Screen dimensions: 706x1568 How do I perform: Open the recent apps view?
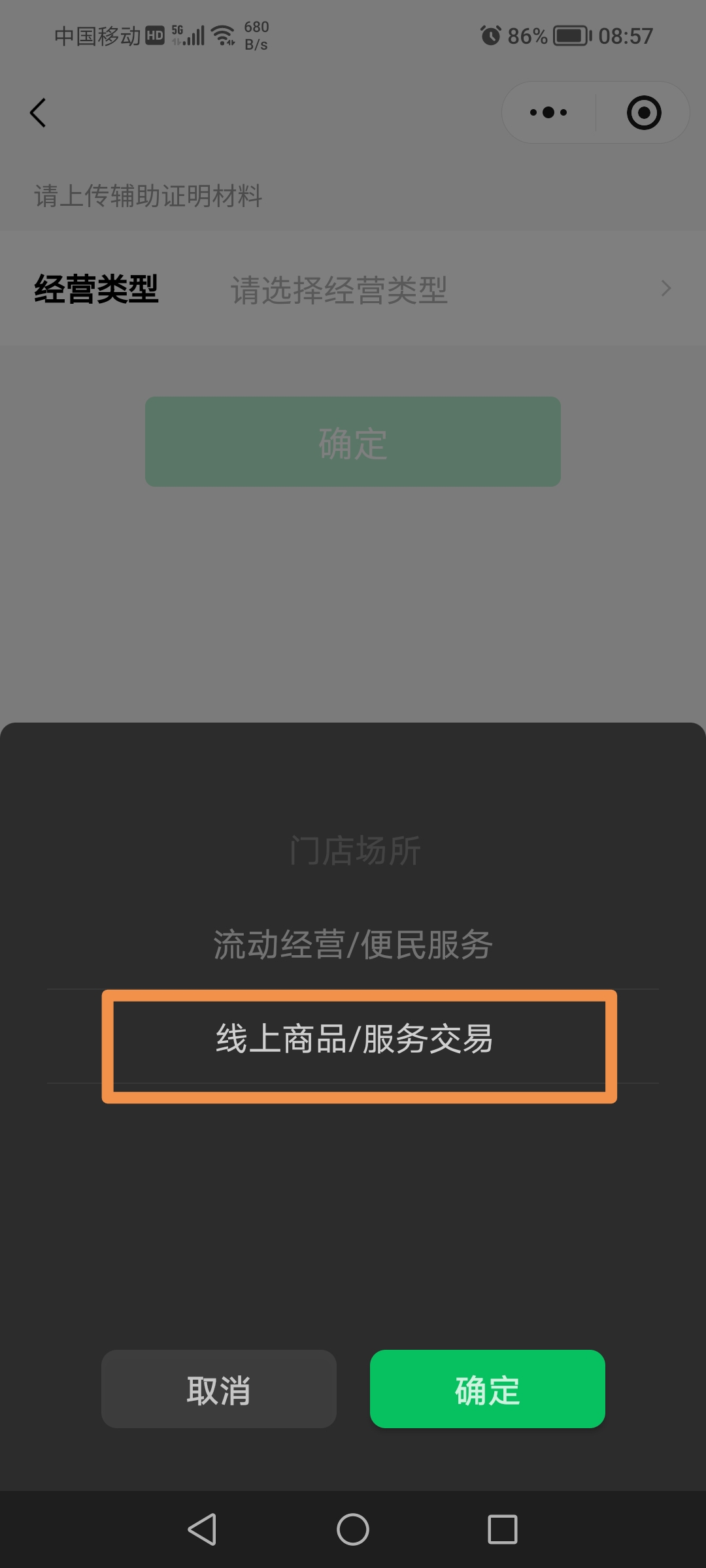tap(502, 1529)
